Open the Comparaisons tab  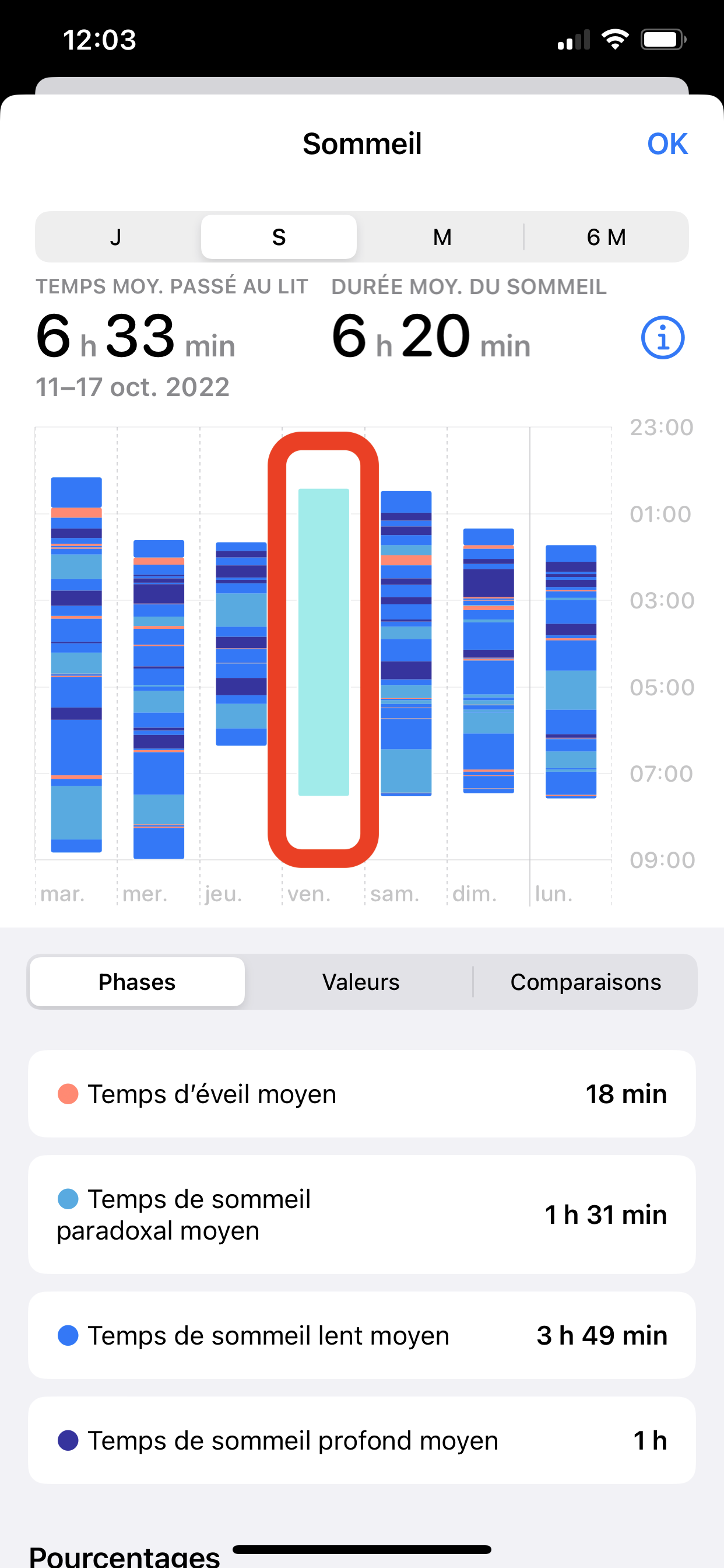click(x=585, y=982)
